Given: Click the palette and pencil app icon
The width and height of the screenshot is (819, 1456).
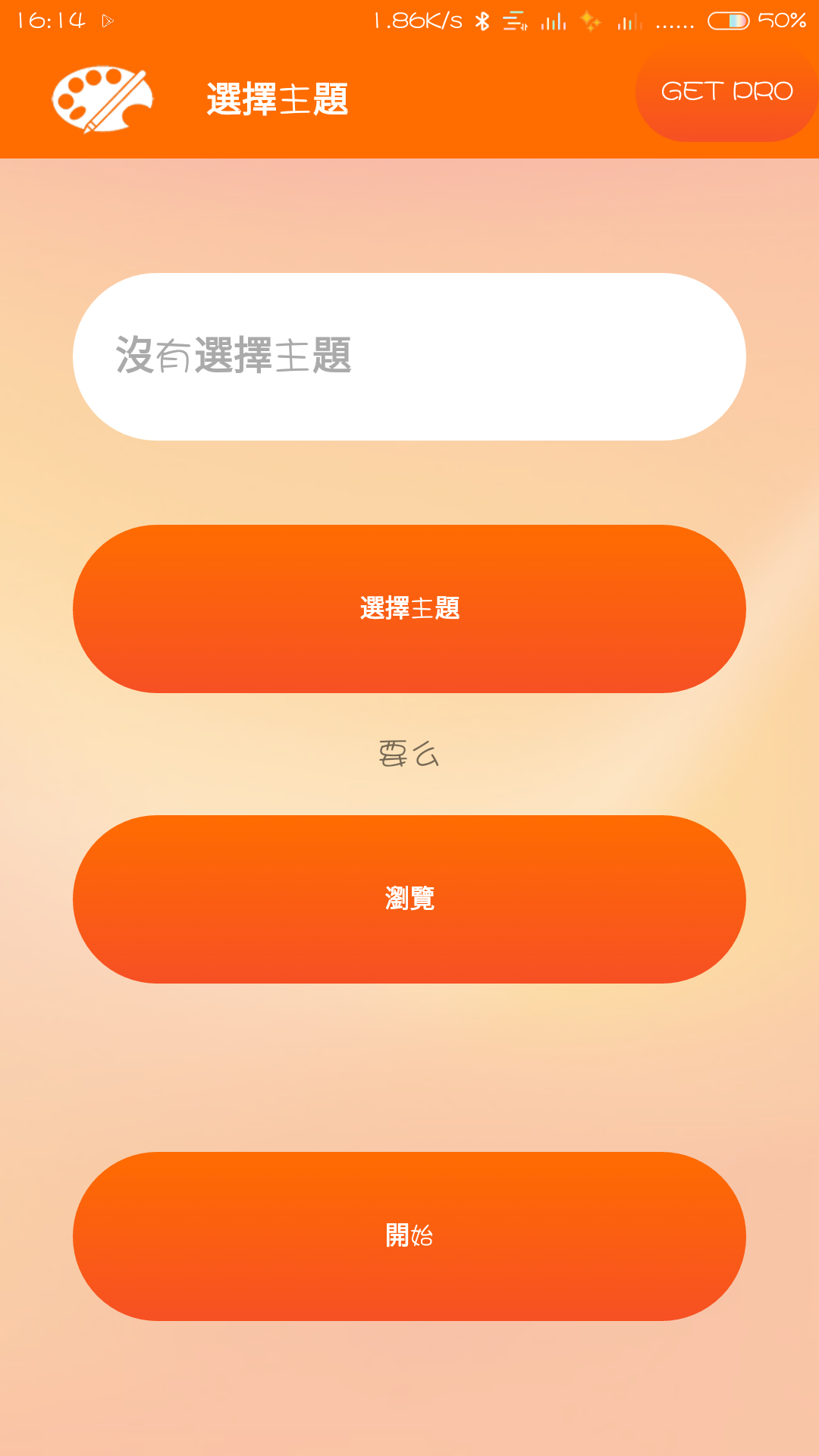Looking at the screenshot, I should (104, 95).
